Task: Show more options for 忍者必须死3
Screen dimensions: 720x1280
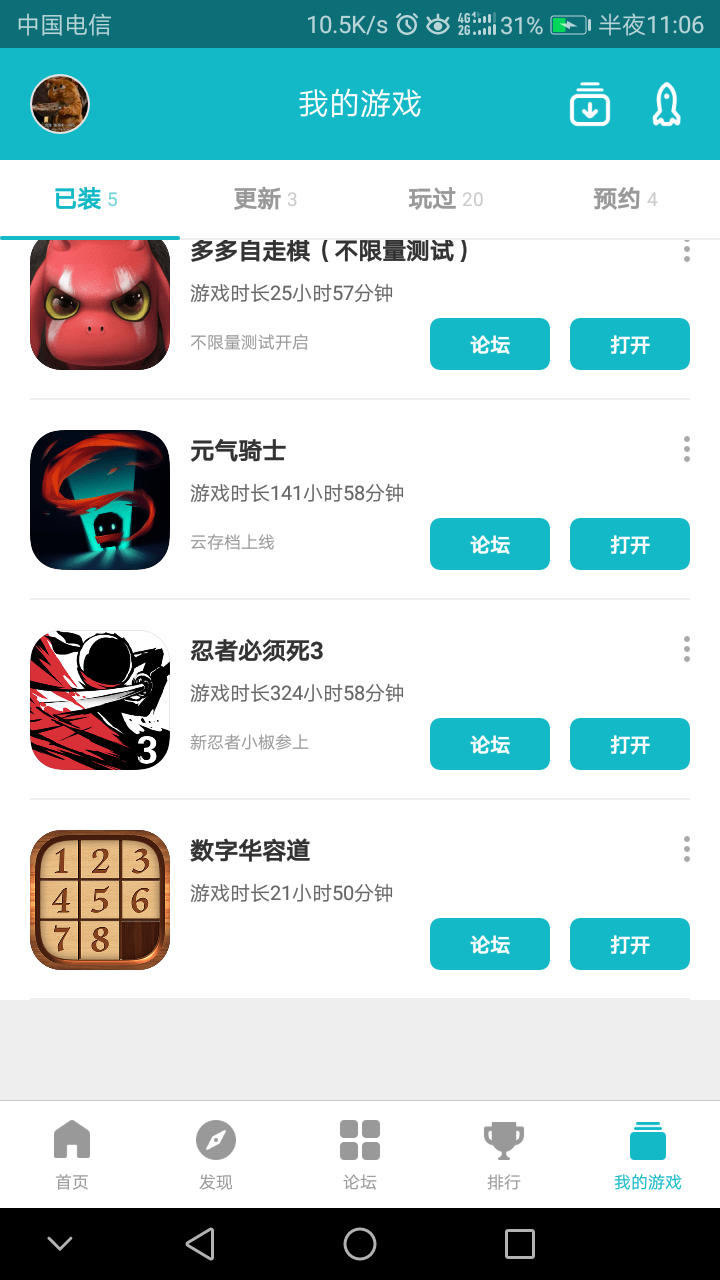Action: 687,649
